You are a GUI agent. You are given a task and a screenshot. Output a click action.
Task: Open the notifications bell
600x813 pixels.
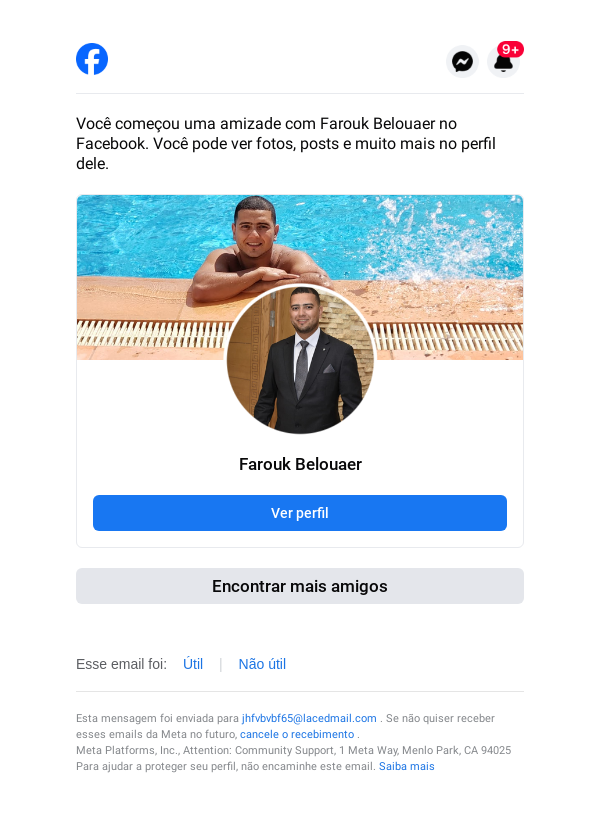(504, 62)
